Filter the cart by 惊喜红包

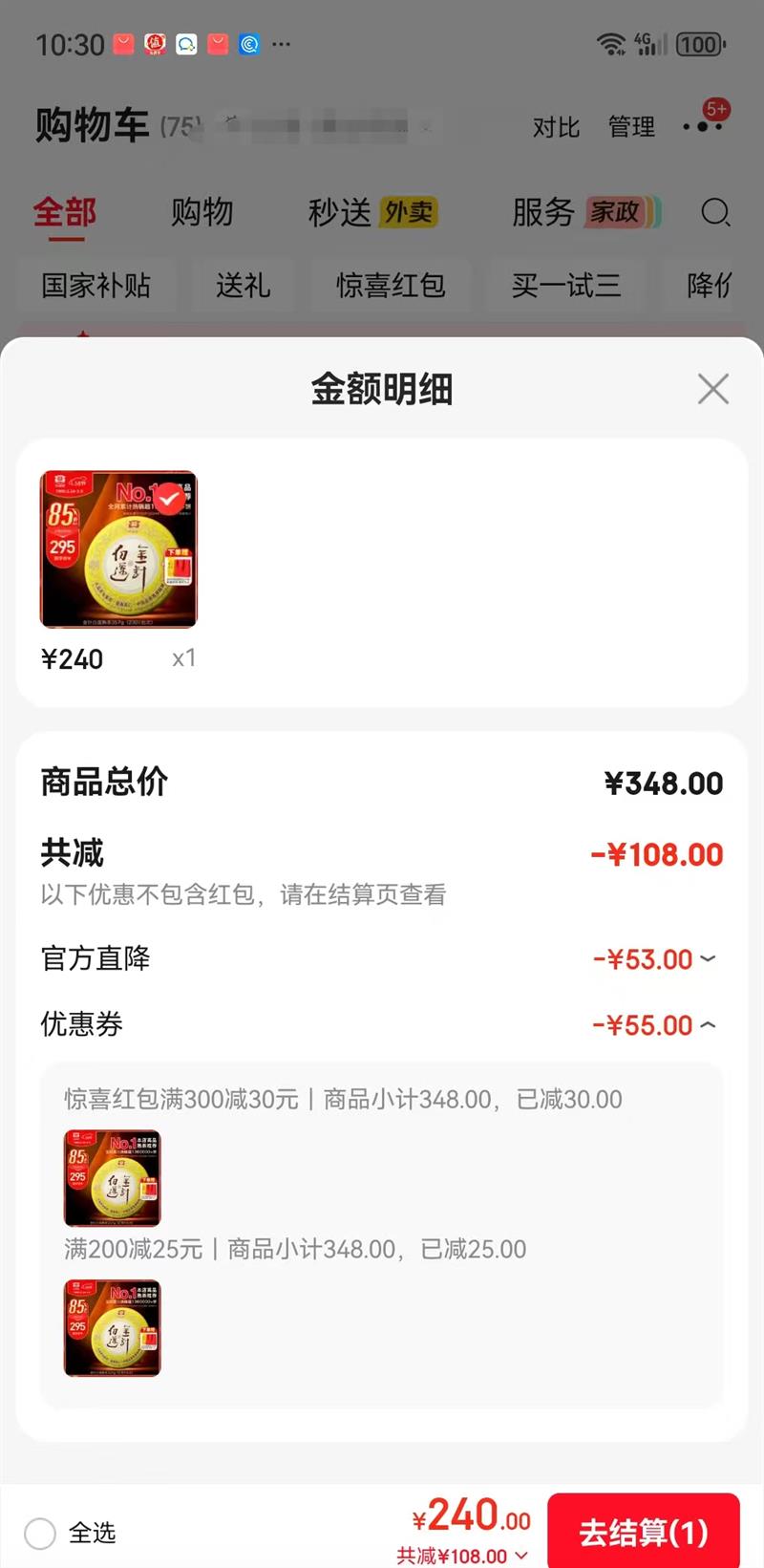391,285
